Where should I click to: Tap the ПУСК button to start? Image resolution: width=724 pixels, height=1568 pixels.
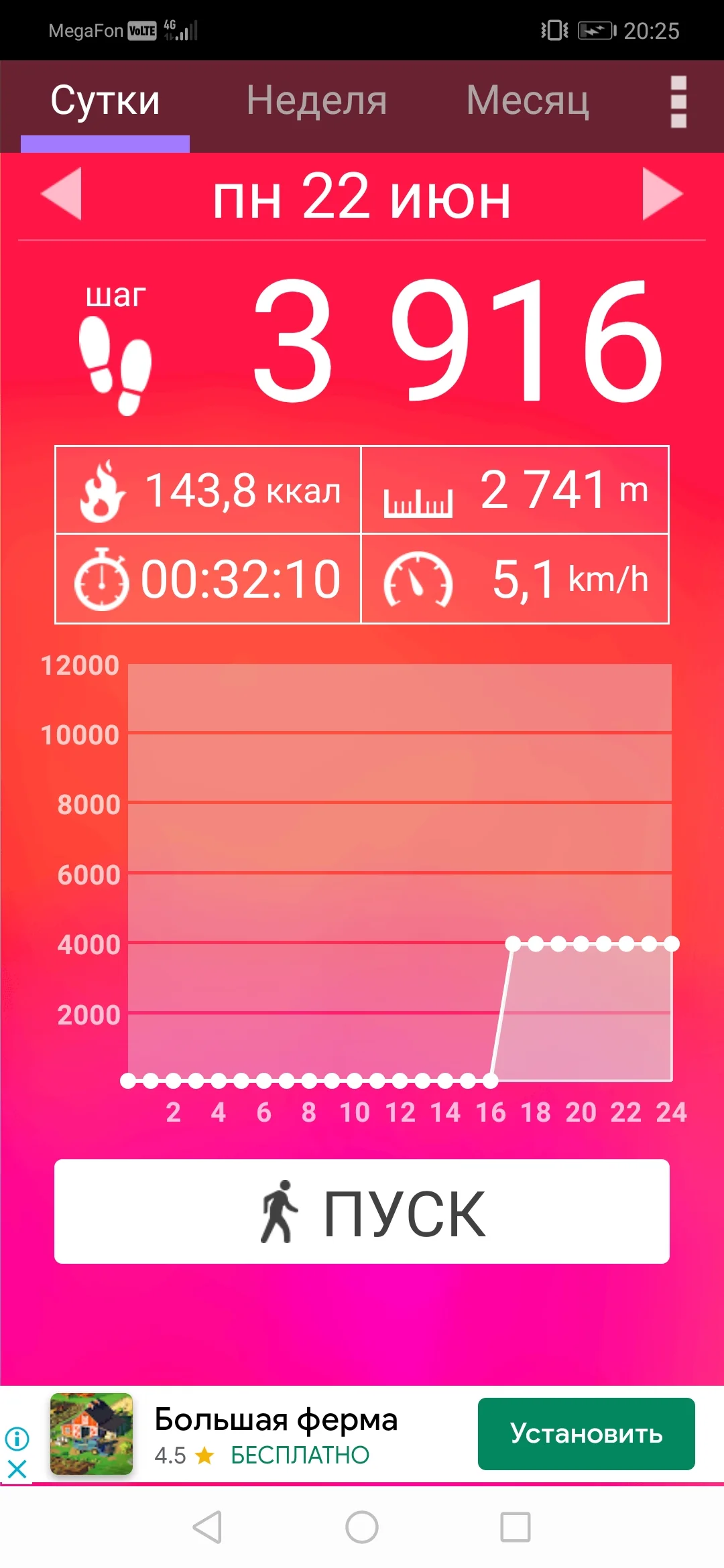click(362, 1212)
